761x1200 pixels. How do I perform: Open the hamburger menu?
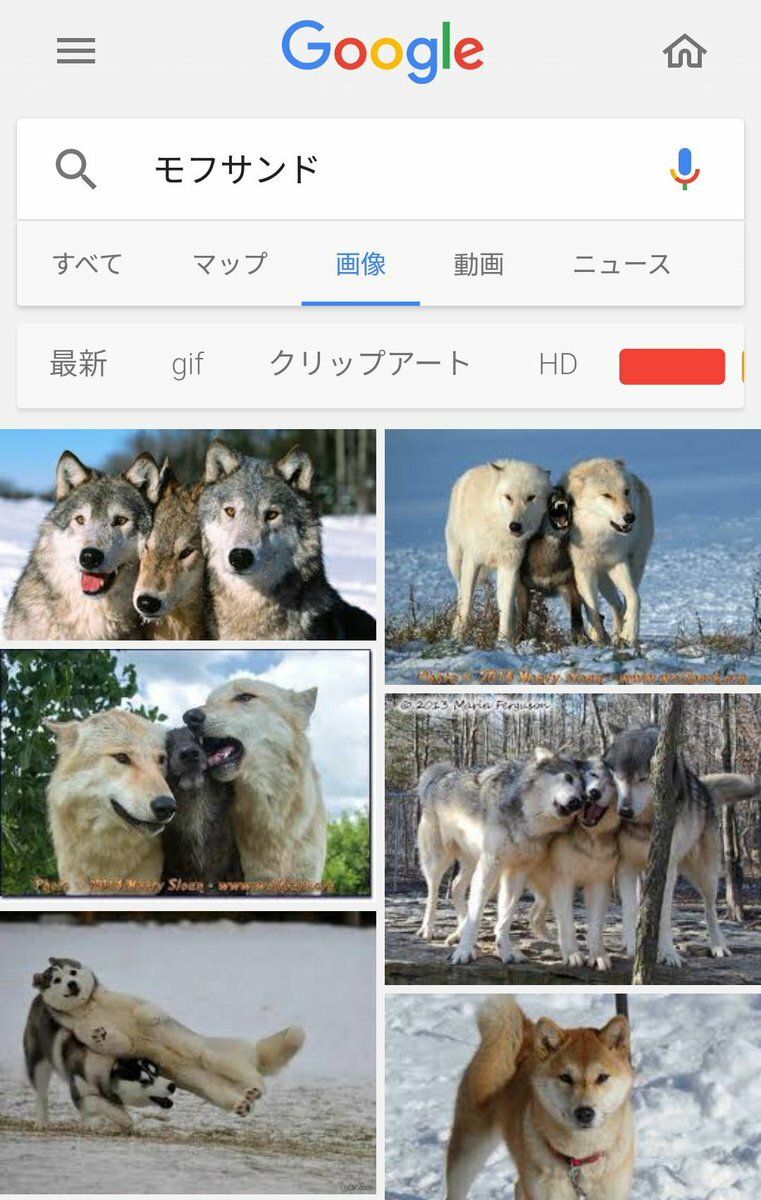[x=76, y=51]
